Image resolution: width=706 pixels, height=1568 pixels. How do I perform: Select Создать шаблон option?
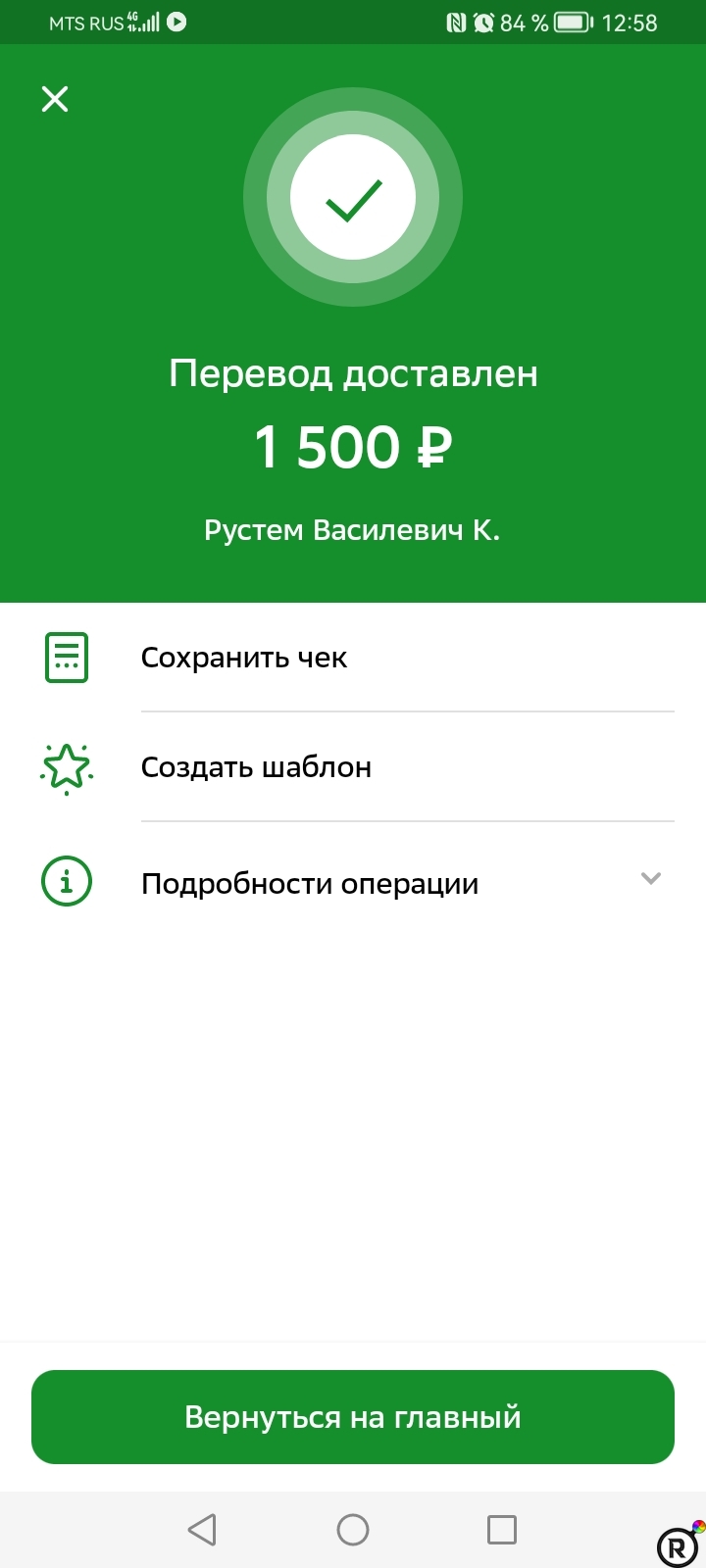[x=257, y=767]
